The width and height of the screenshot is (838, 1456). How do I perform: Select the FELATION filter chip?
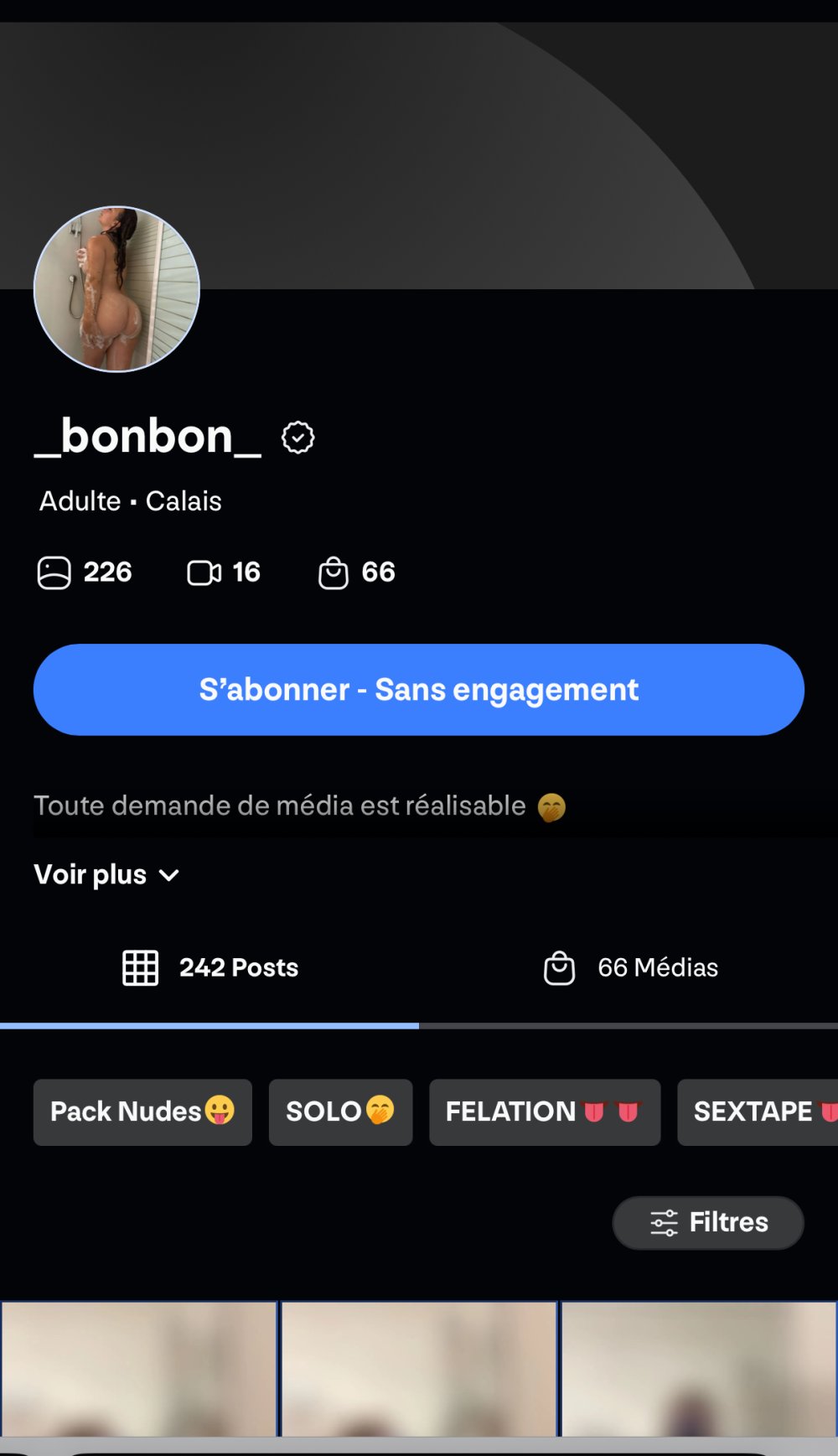544,1111
